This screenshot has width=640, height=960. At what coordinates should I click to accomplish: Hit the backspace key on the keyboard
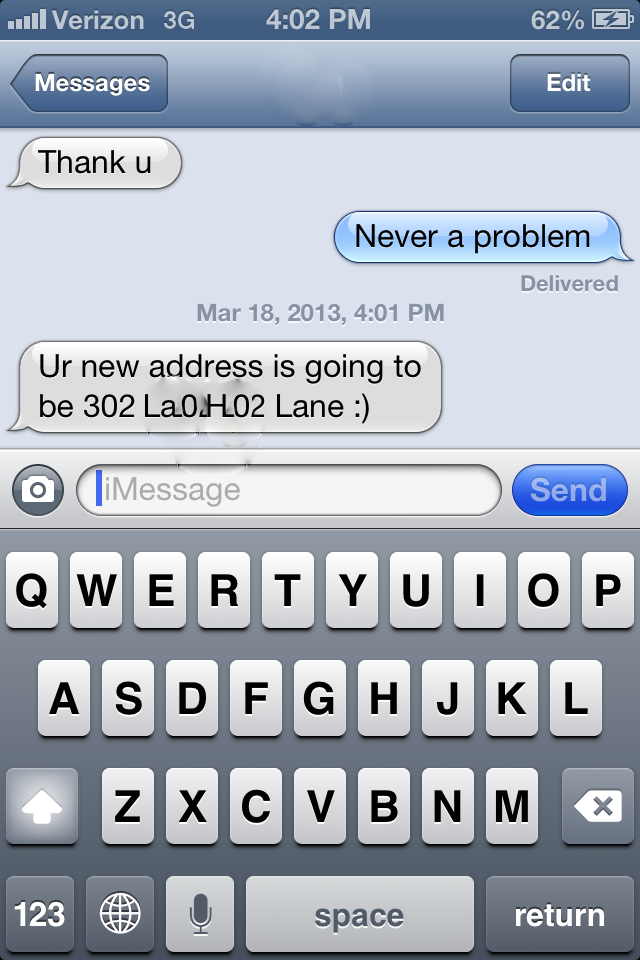pos(598,806)
